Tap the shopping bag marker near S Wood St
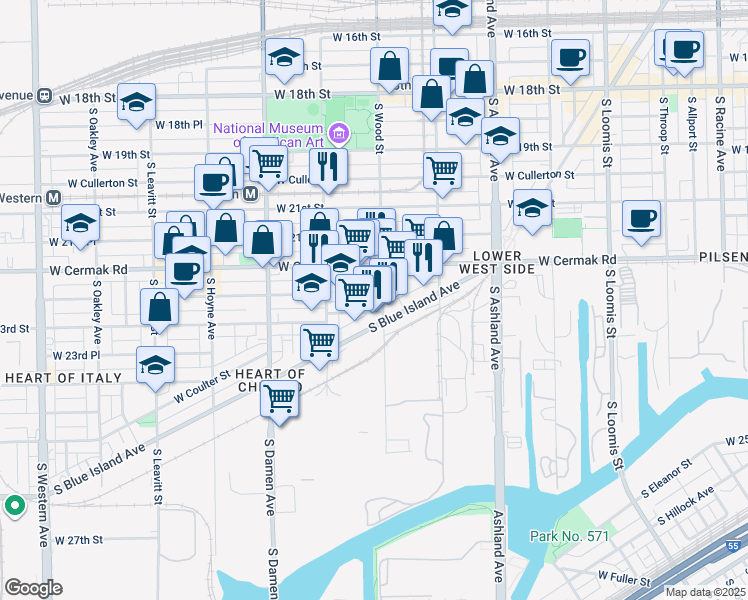Screen dimensions: 748x600 390,67
